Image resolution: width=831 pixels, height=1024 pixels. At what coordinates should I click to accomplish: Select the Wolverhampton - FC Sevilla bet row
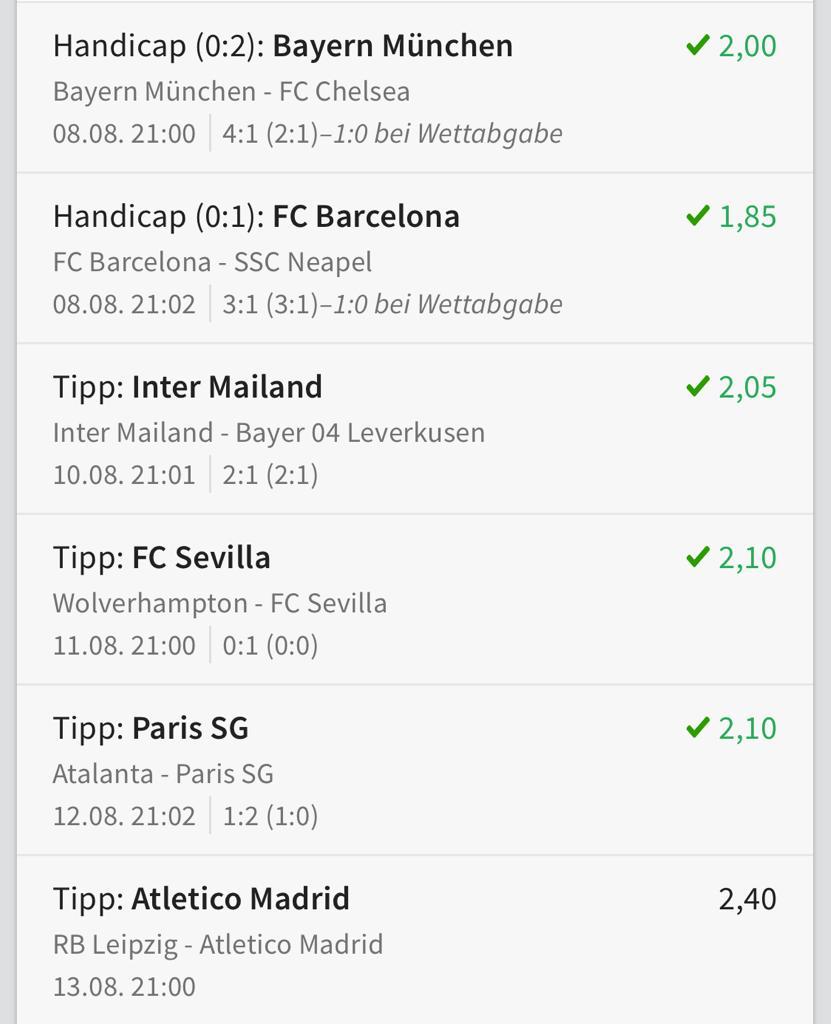click(x=414, y=600)
